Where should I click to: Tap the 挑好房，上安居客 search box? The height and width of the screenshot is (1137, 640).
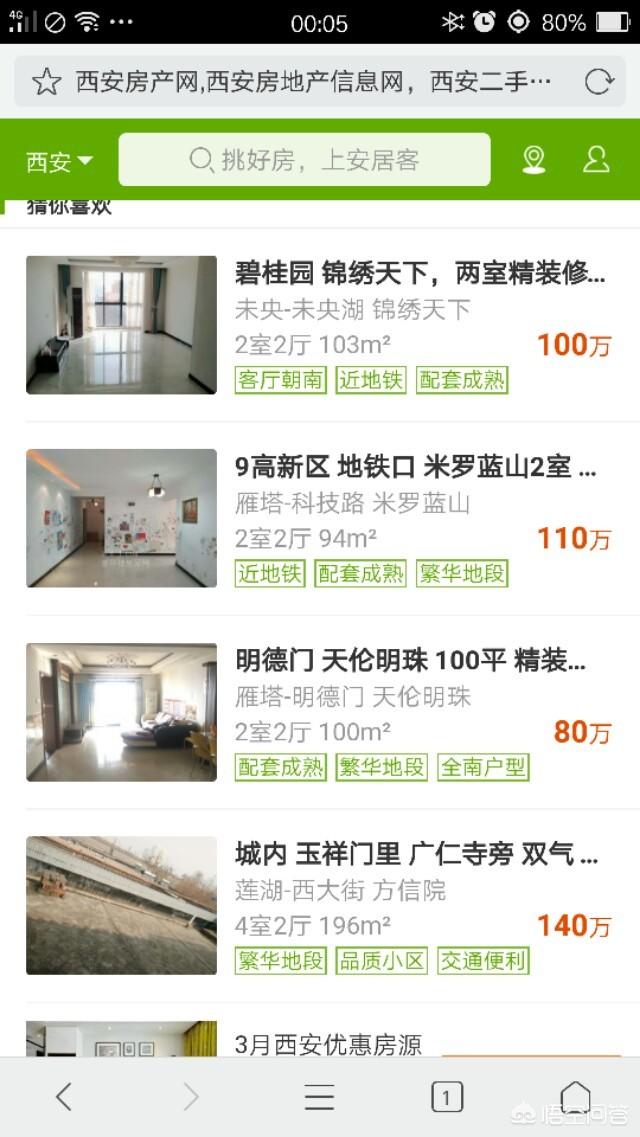point(305,160)
